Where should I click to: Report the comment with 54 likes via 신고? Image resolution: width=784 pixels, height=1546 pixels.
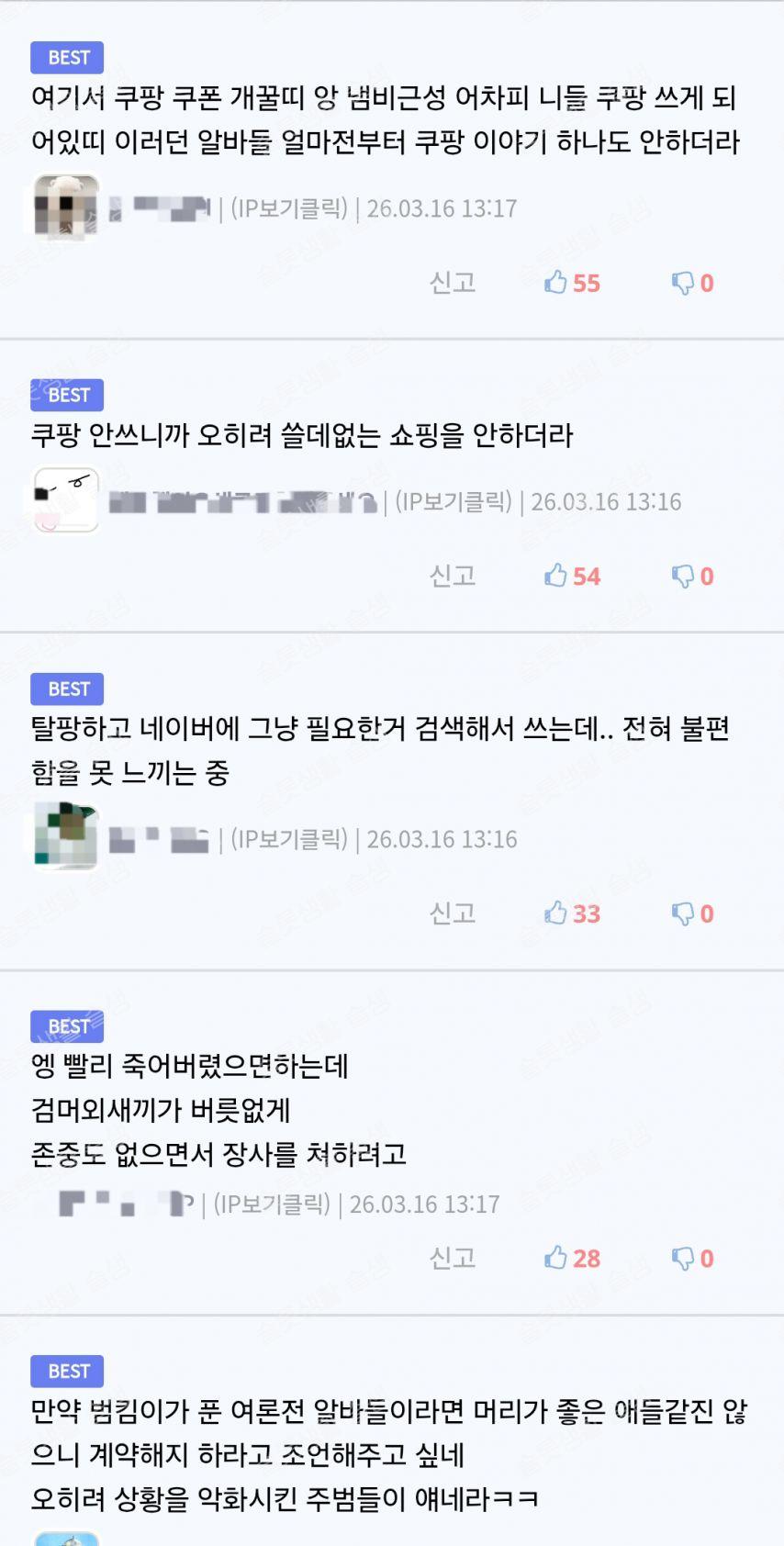[x=452, y=576]
